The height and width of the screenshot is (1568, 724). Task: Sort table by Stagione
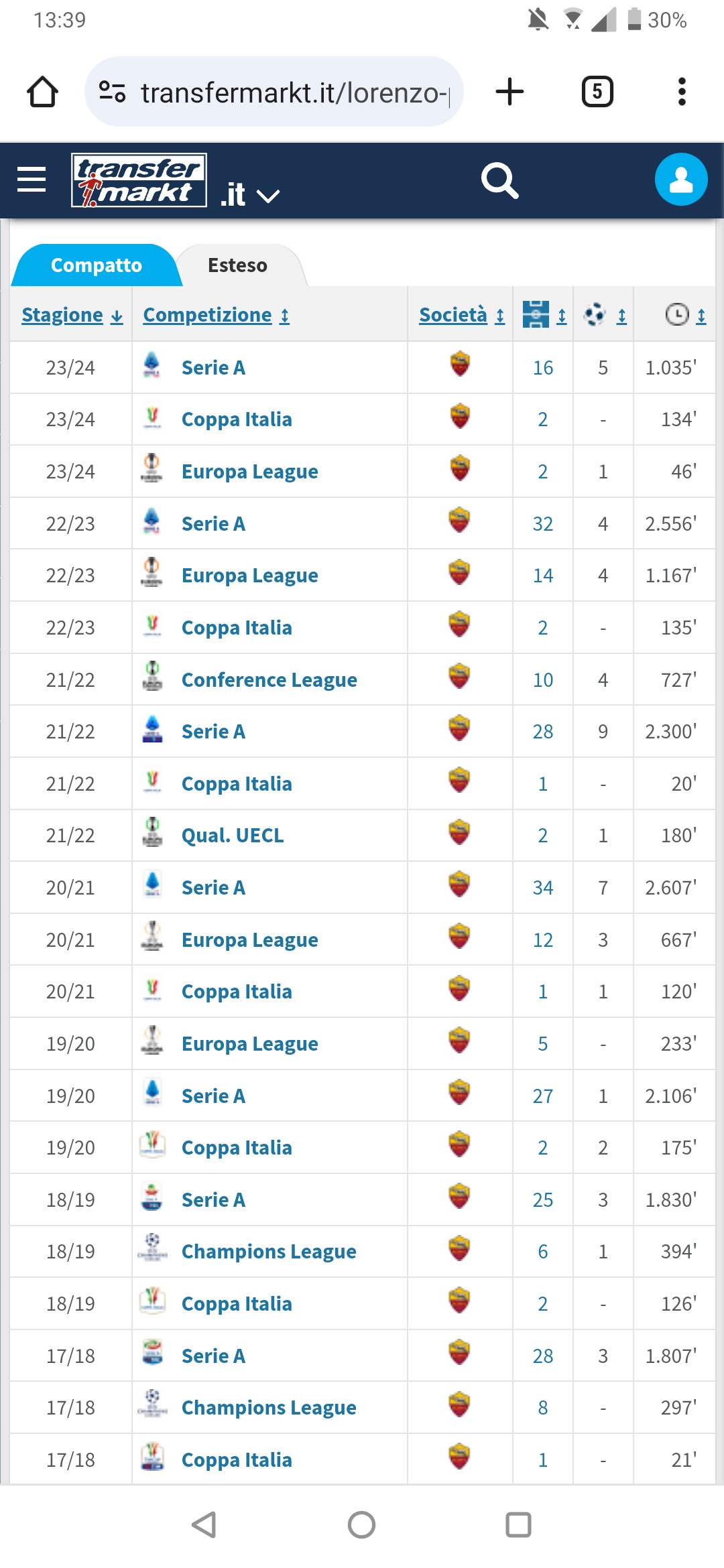click(x=72, y=315)
